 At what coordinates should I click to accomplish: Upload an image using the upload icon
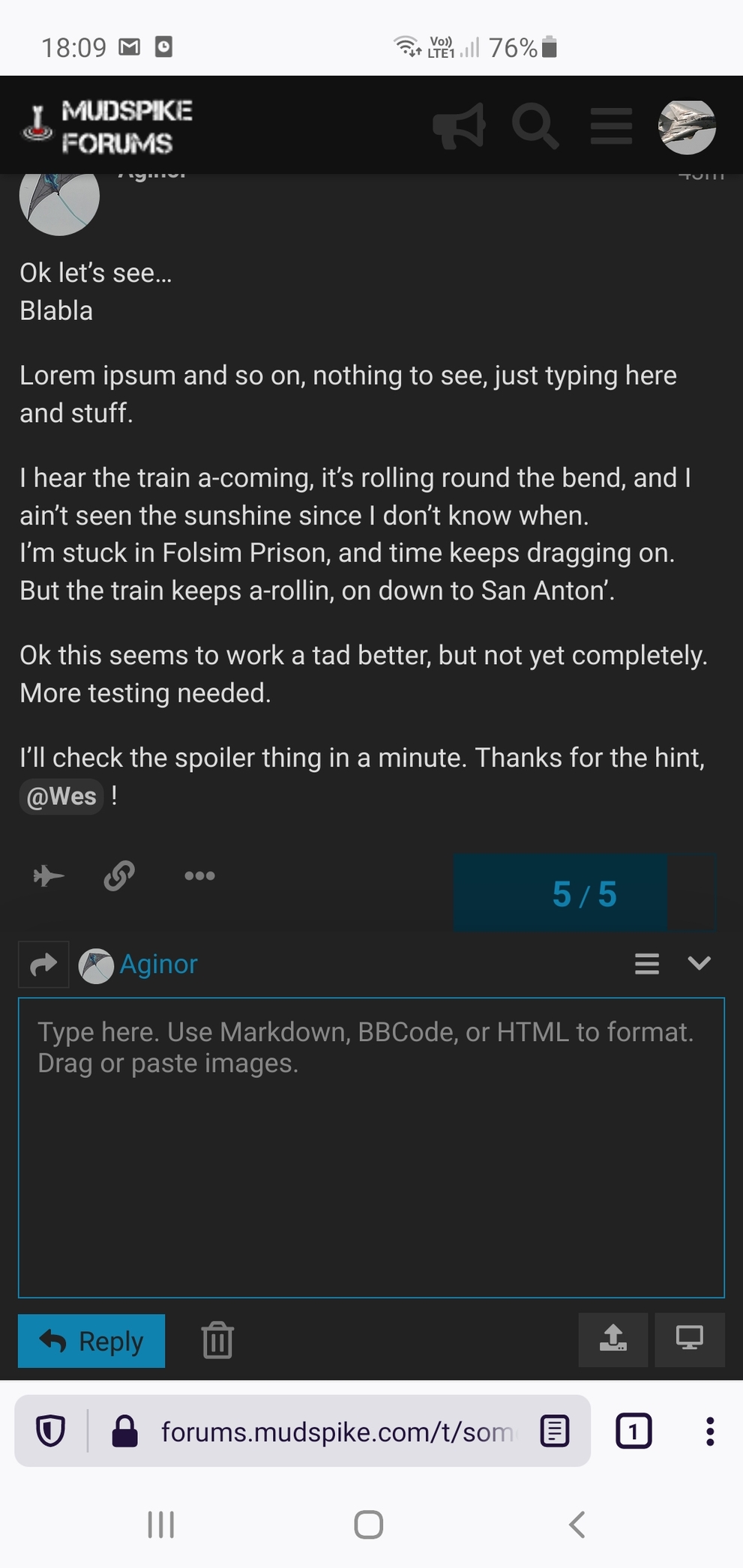[613, 1339]
